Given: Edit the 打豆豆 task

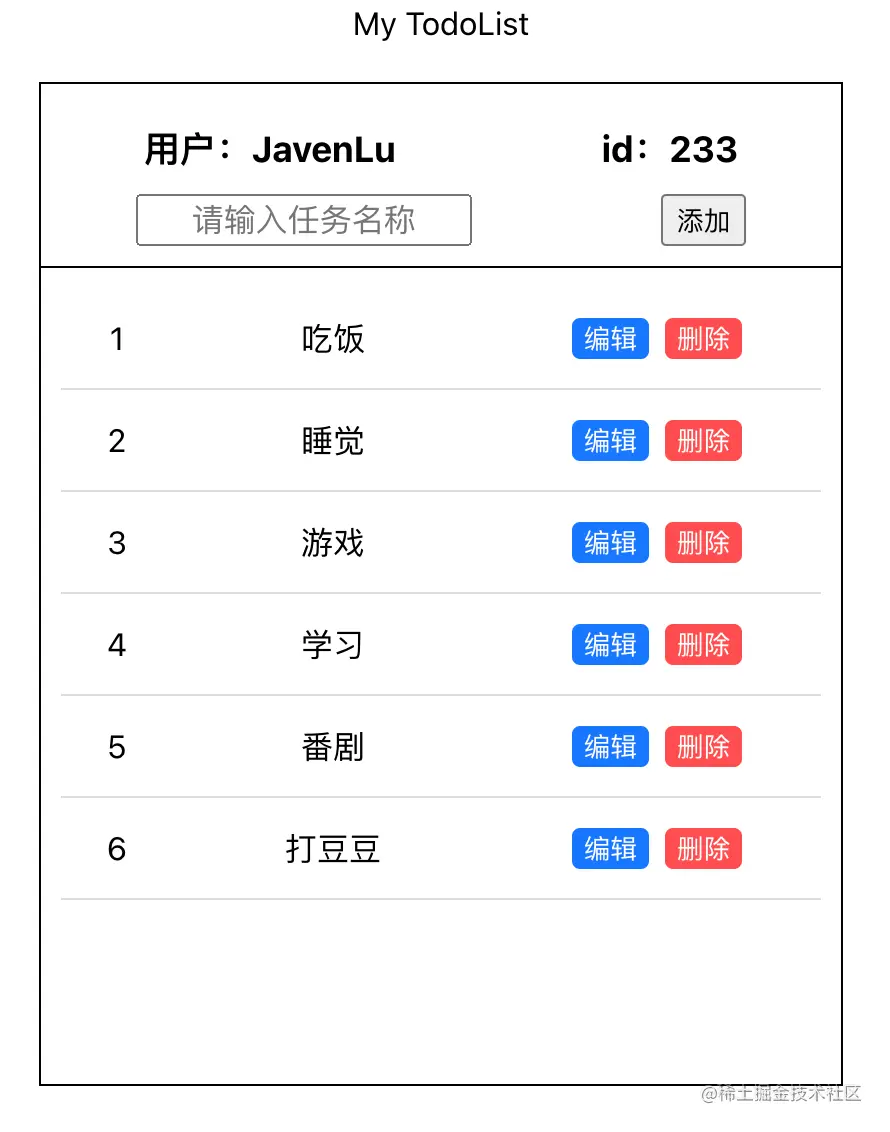Looking at the screenshot, I should point(610,849).
